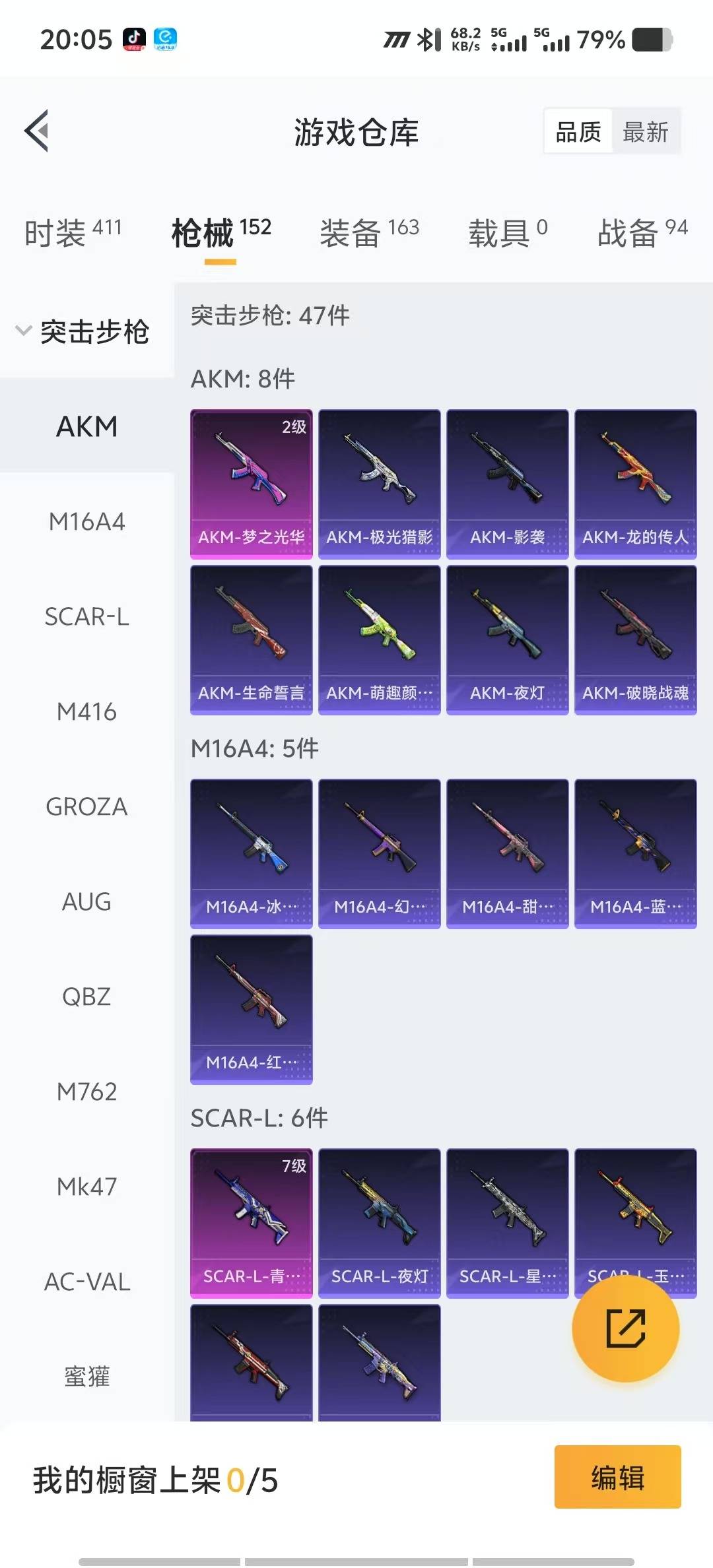This screenshot has width=713, height=1568.
Task: Select GROZA in the weapon list
Action: (x=86, y=807)
